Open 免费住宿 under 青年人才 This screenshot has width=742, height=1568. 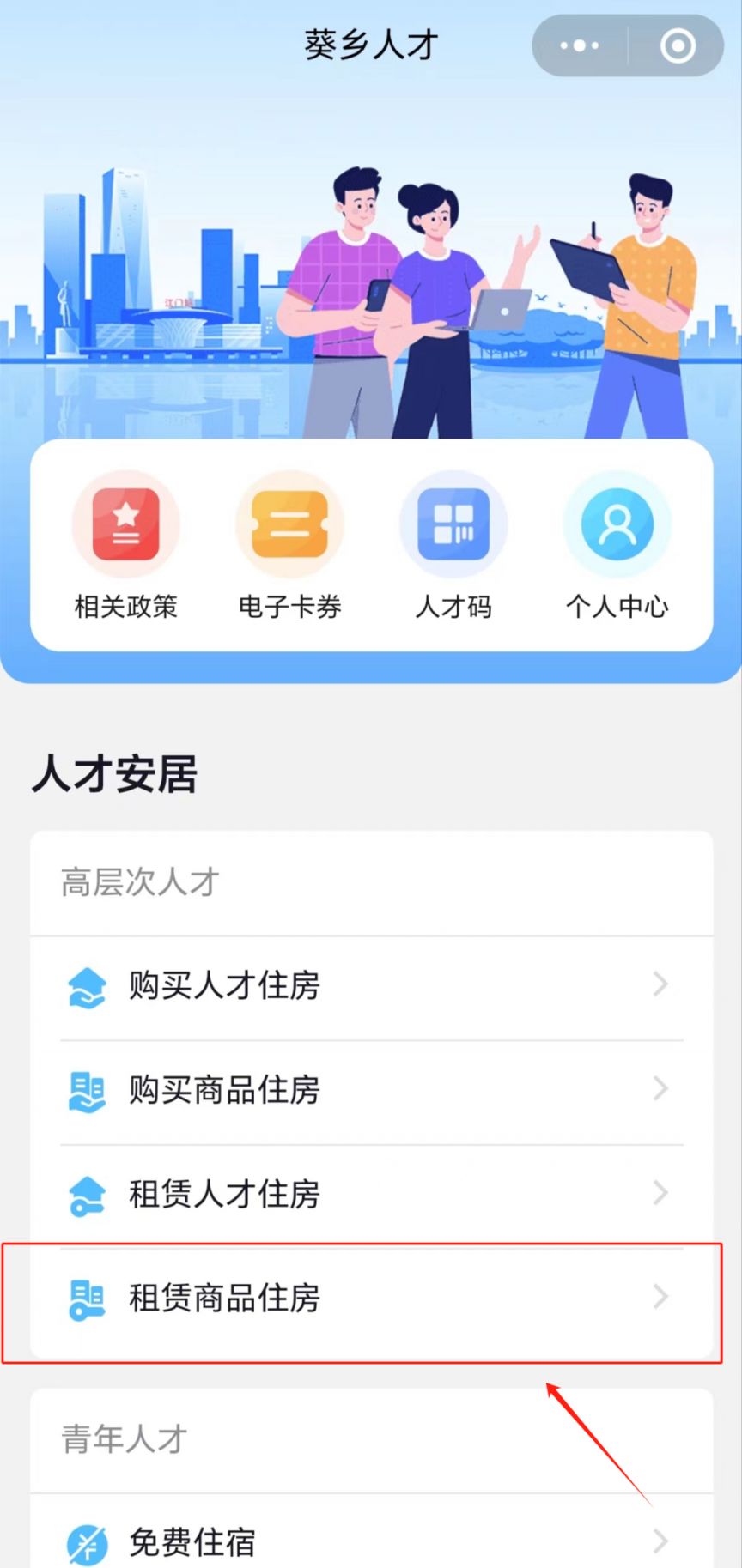coord(371,1542)
